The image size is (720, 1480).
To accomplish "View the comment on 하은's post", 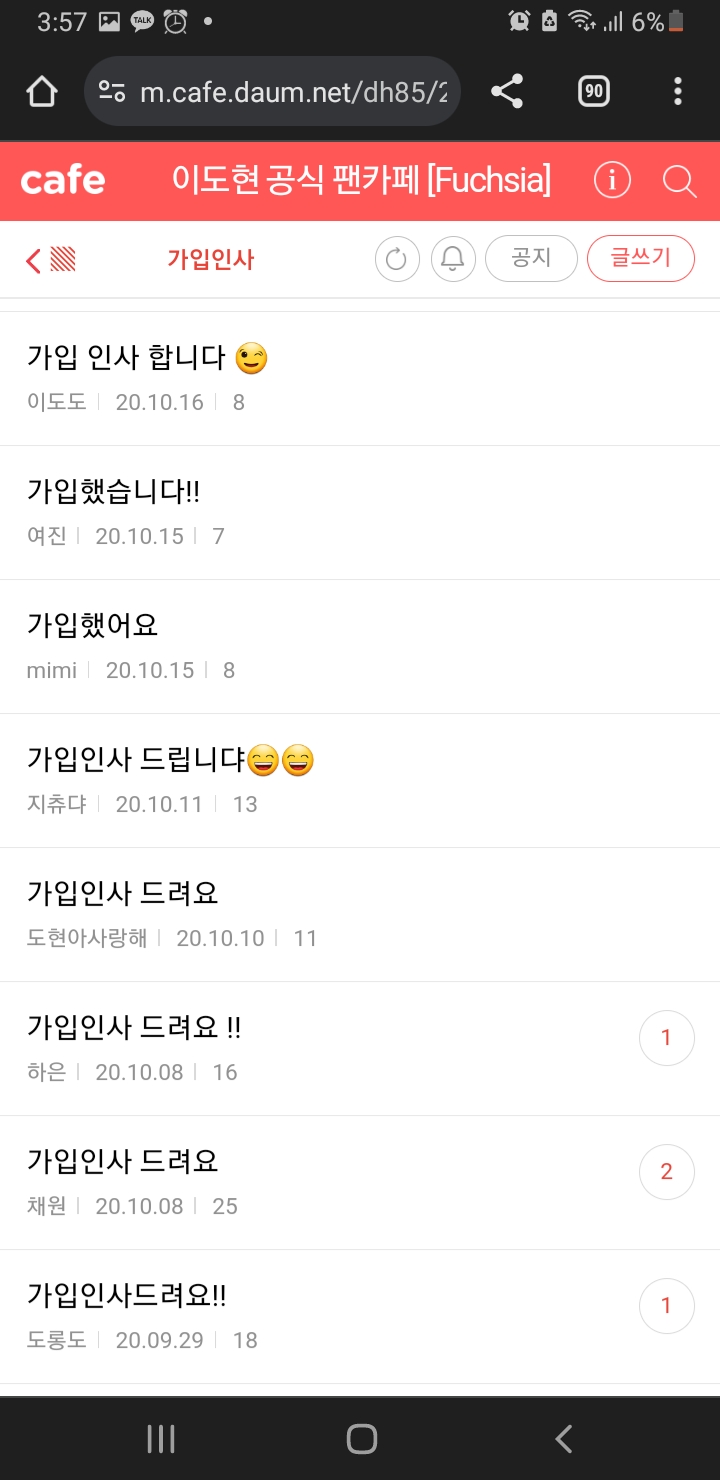I will tap(666, 1038).
